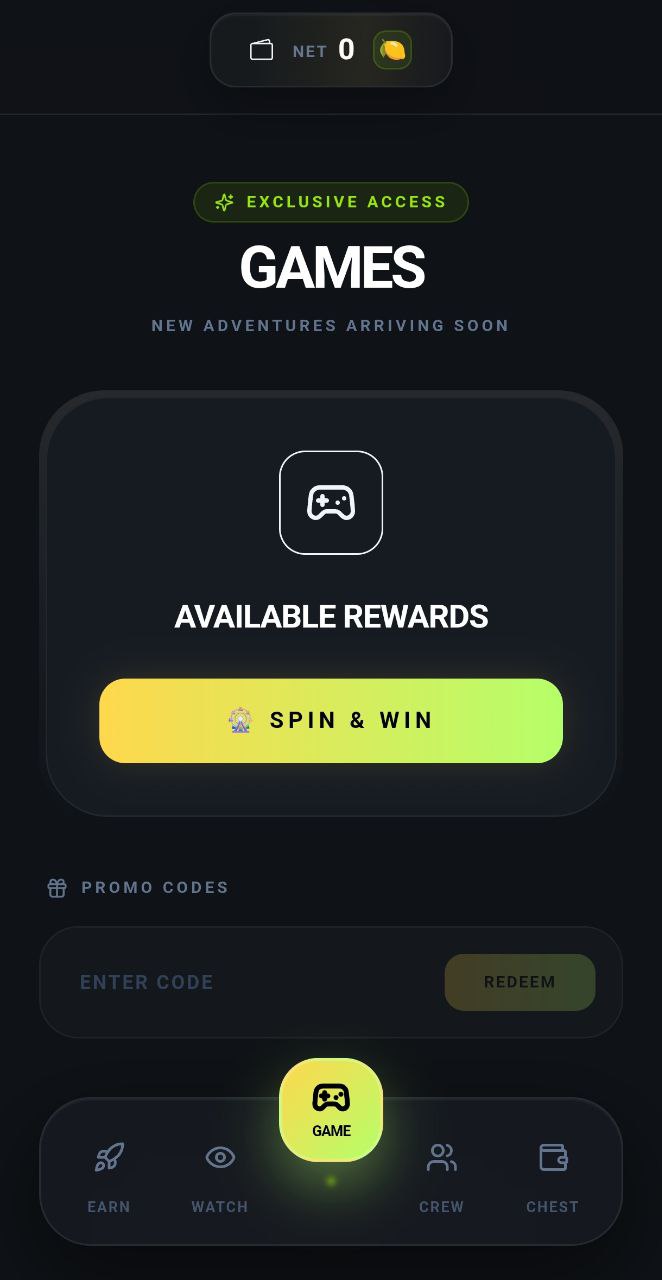Open the Chest tab

(x=552, y=1177)
